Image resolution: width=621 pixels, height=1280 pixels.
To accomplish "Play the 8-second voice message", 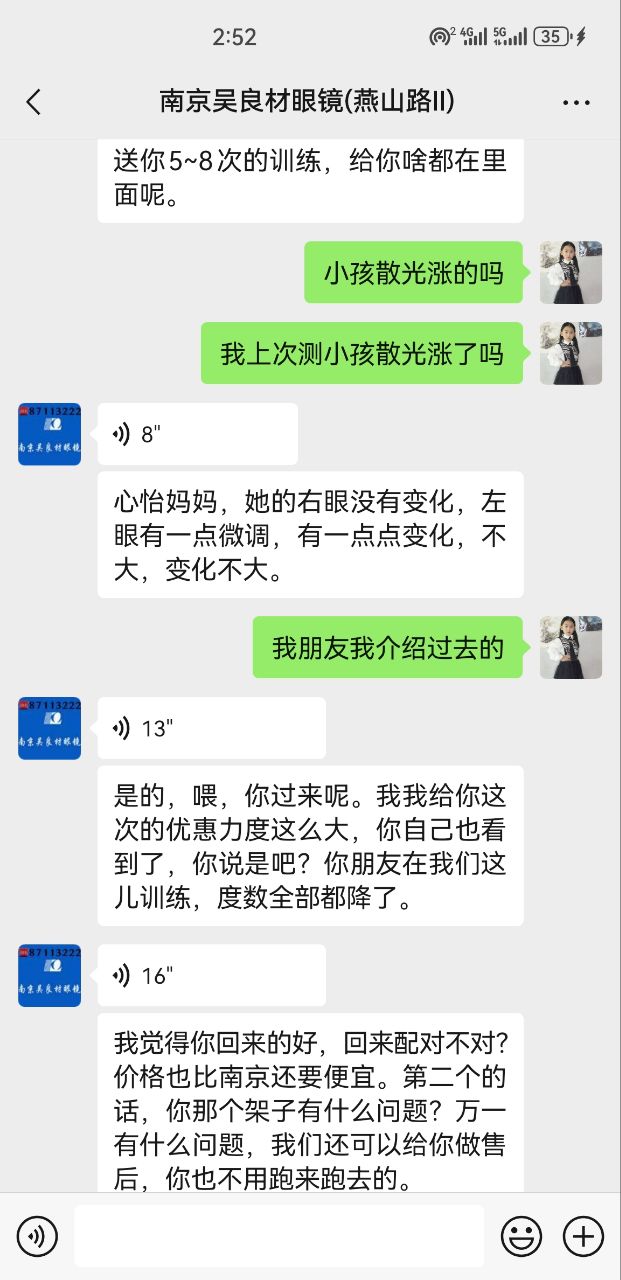I will click(197, 434).
